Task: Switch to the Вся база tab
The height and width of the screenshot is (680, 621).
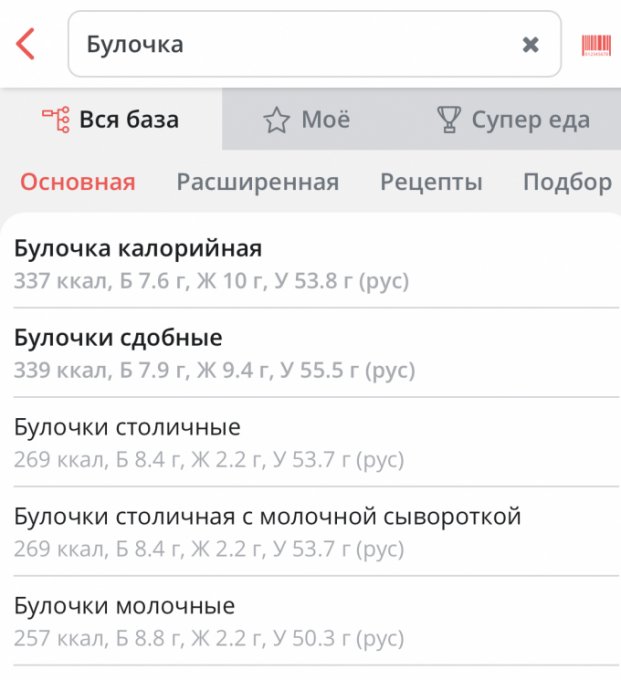Action: click(x=111, y=121)
